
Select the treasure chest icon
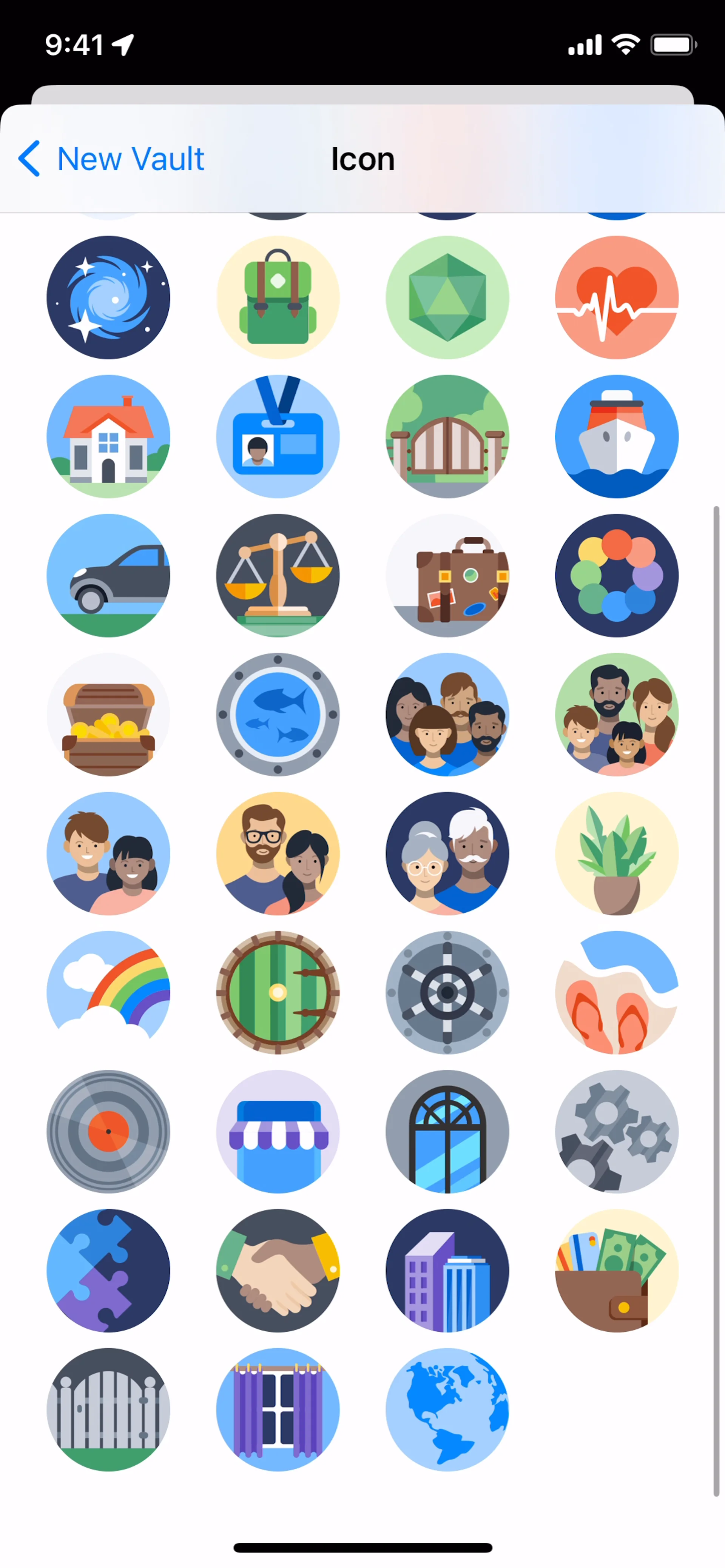(108, 715)
